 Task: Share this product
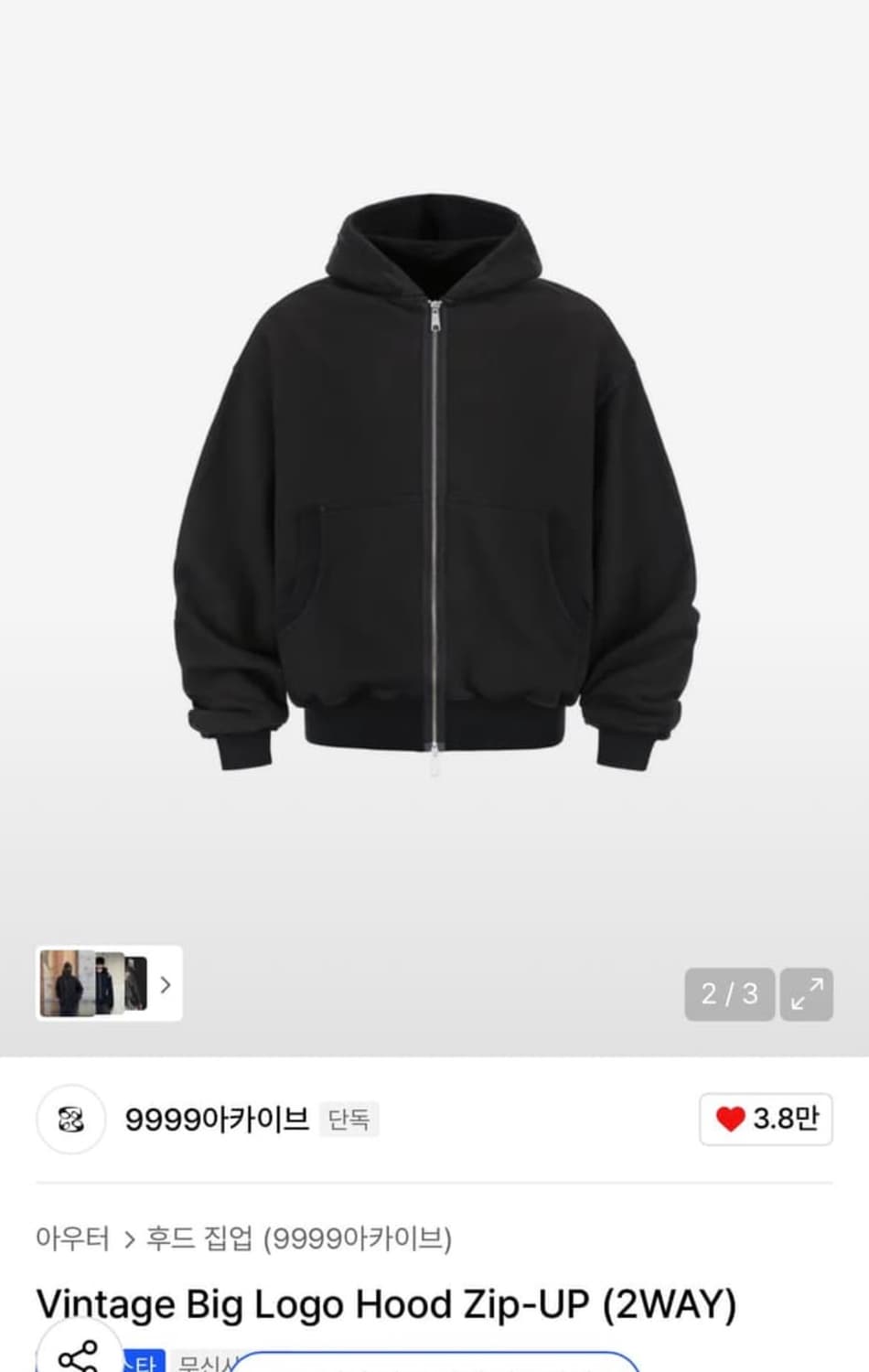click(x=78, y=1356)
